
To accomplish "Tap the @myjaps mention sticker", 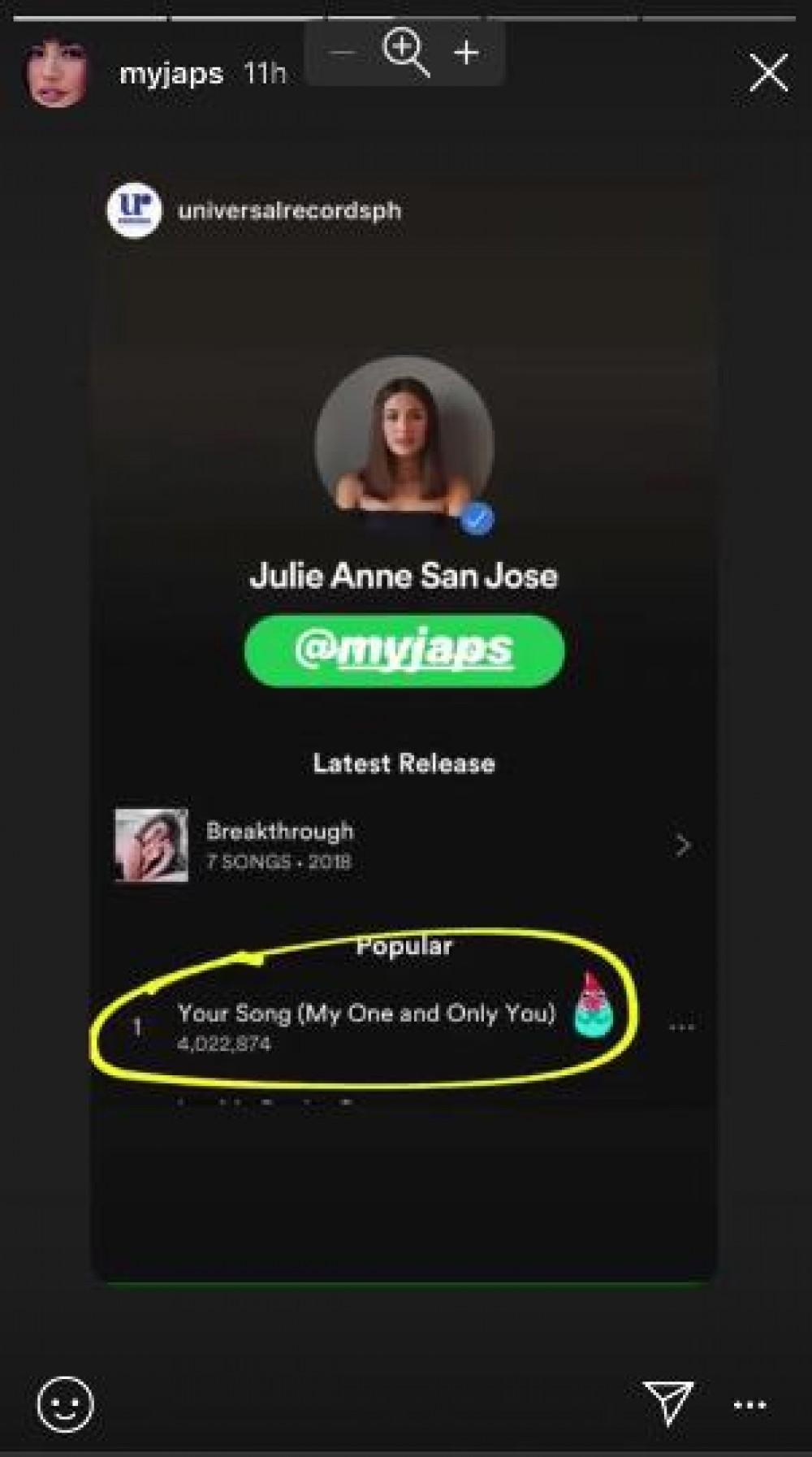I will [404, 651].
